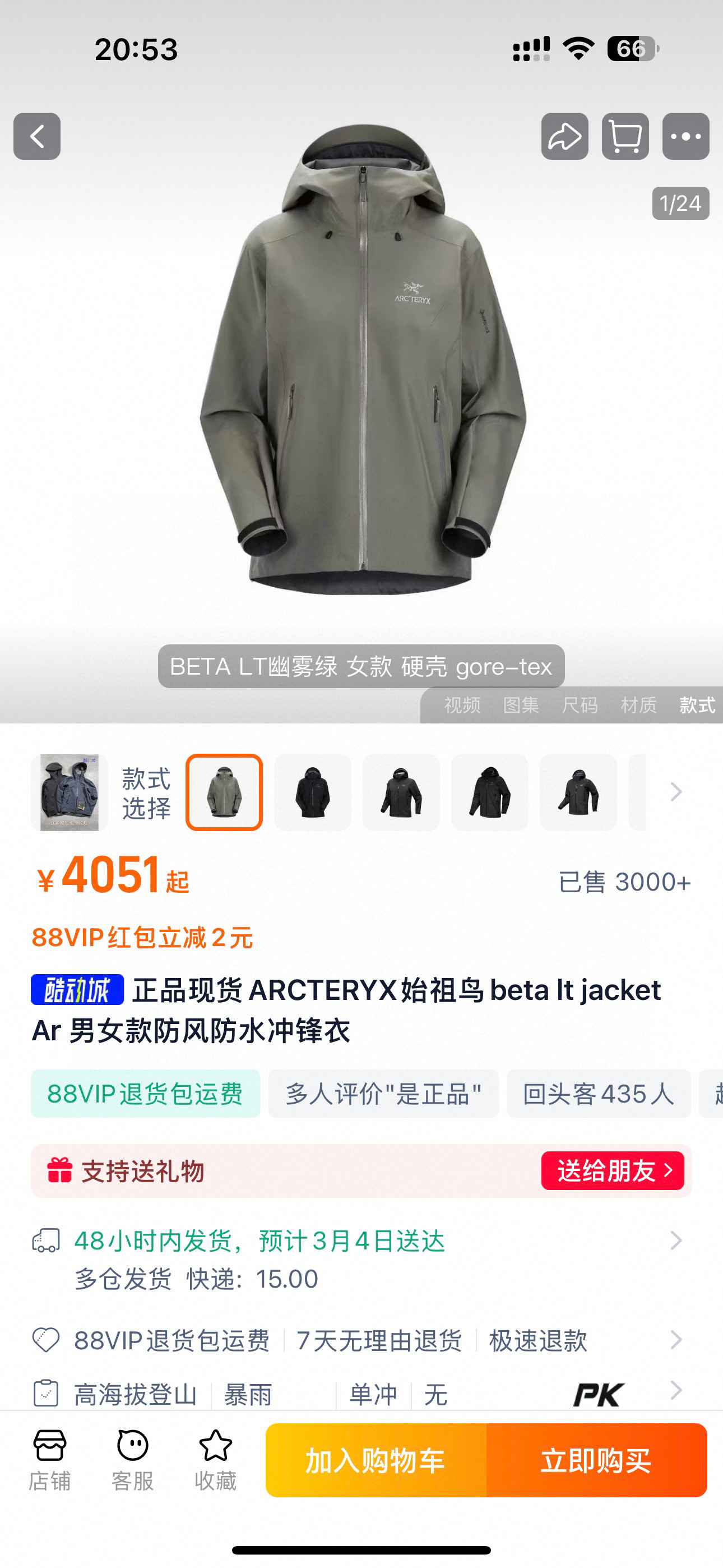
Task: Expand more styles with right chevron
Action: [x=676, y=792]
